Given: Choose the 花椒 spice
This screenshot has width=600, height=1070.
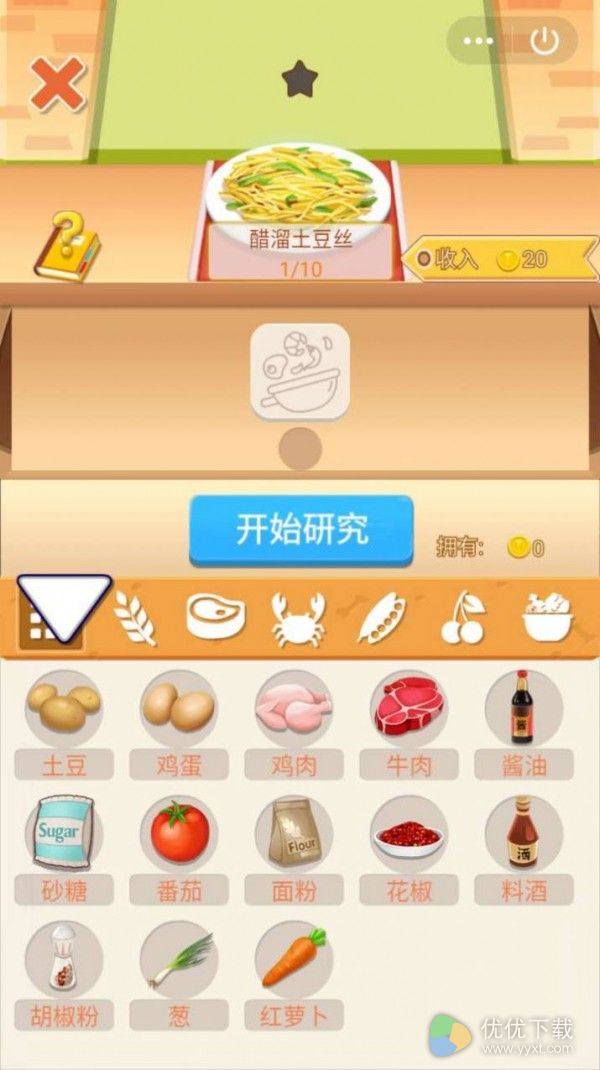Looking at the screenshot, I should click(x=409, y=833).
